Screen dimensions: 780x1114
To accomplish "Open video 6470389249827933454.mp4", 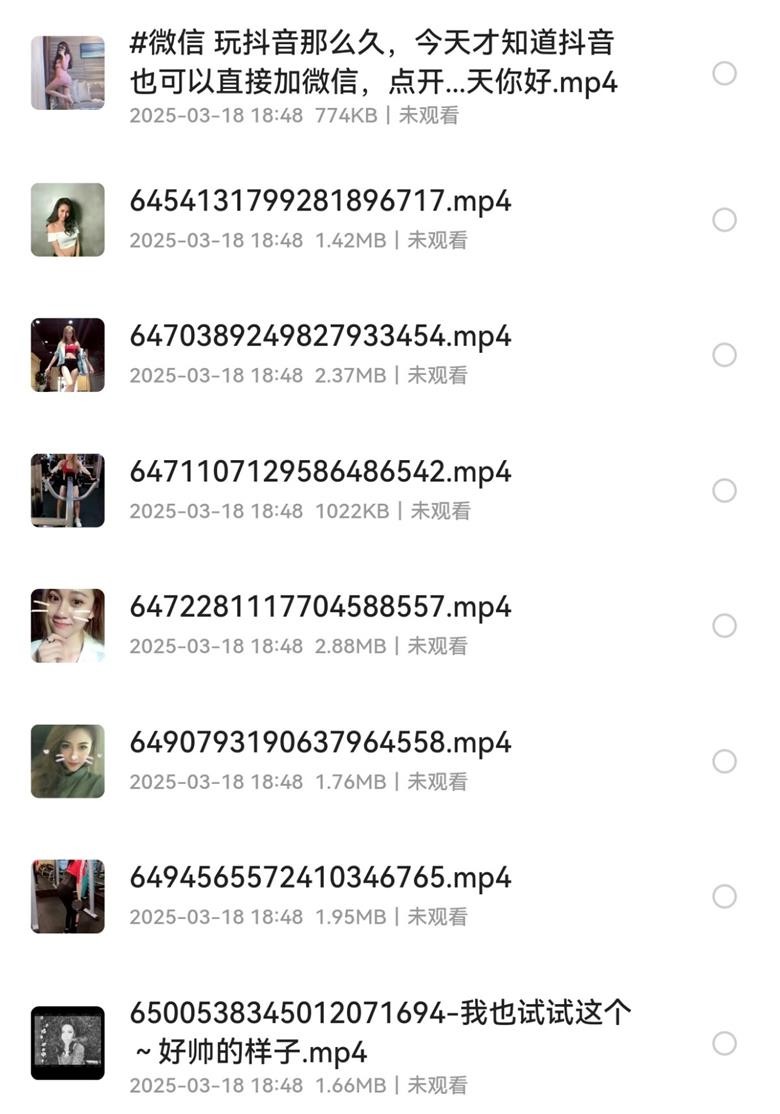I will coord(320,337).
